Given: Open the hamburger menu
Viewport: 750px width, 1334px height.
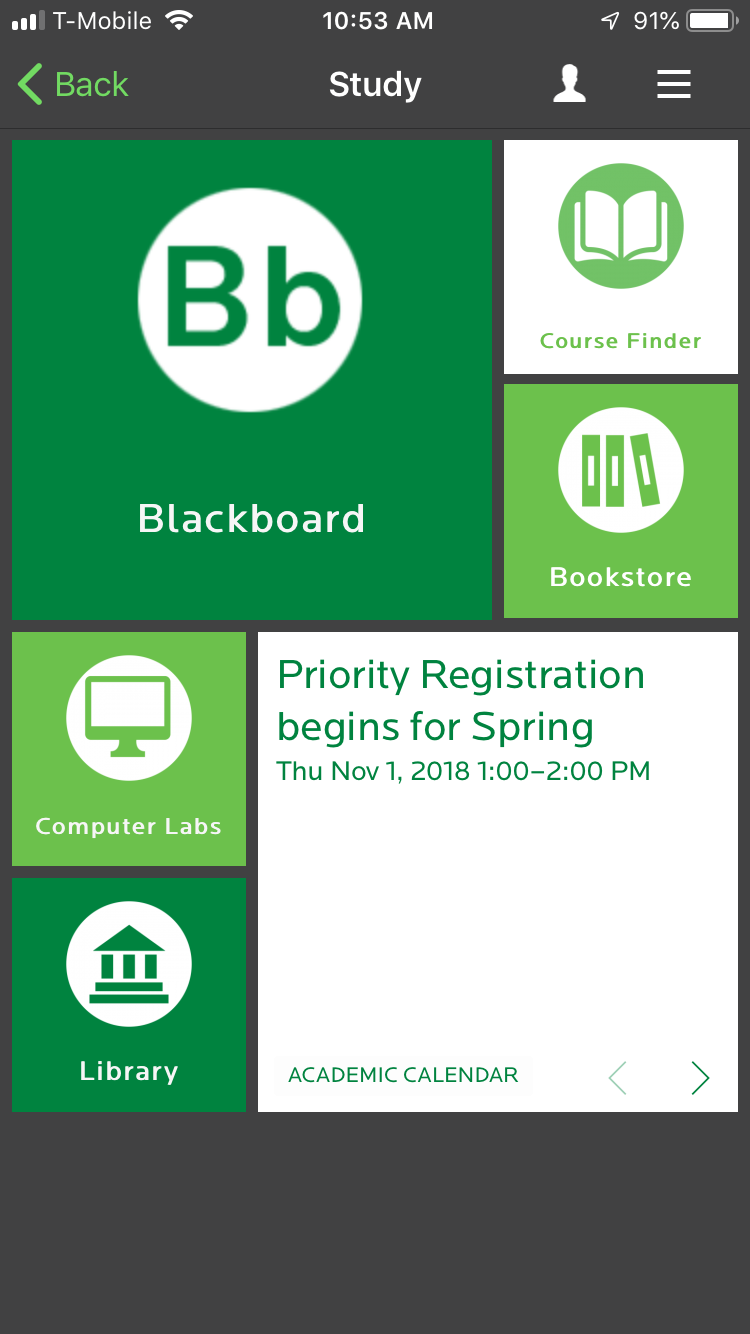Looking at the screenshot, I should (673, 85).
